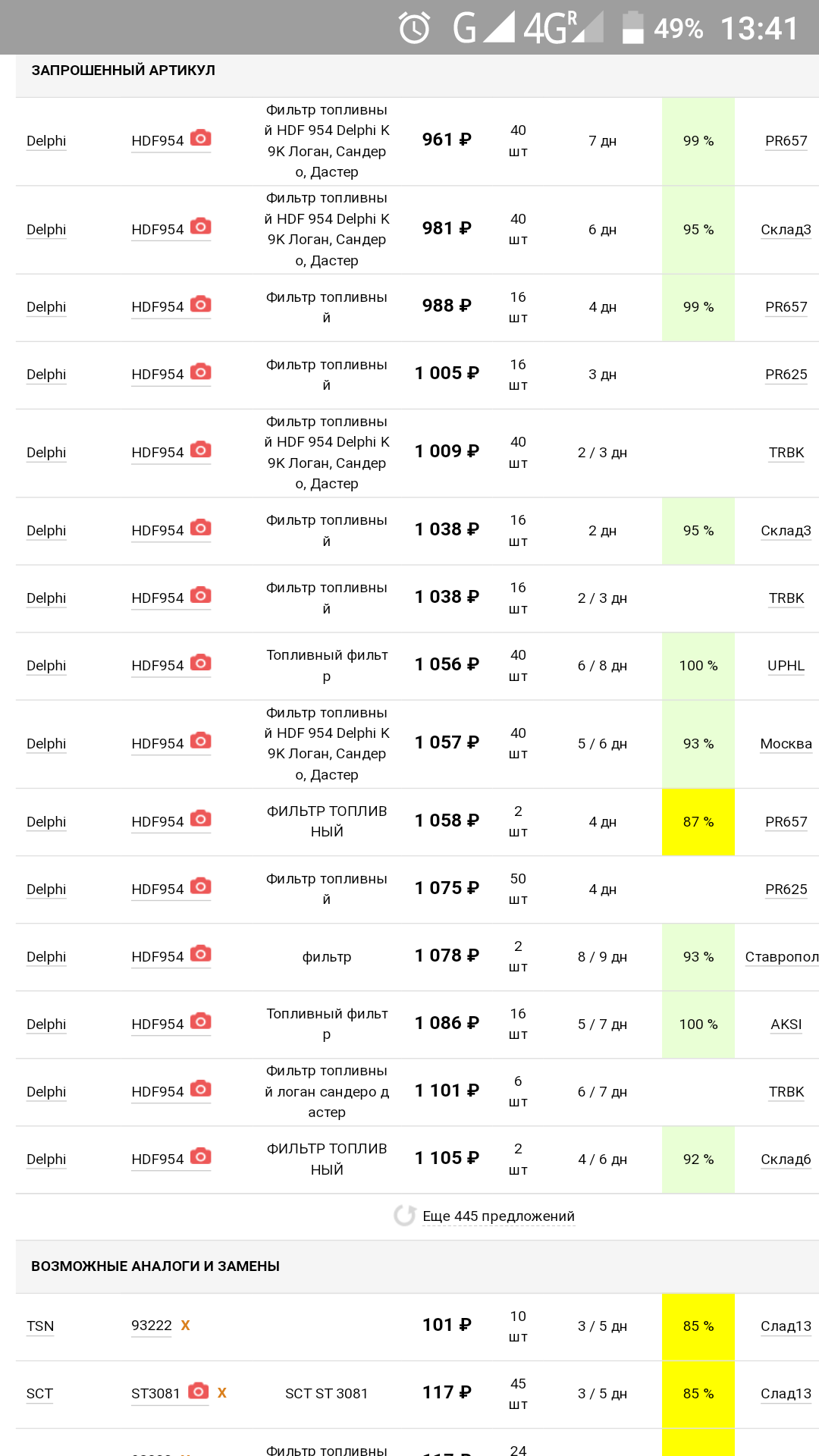View photo for HDF954 priced 981 ₽
This screenshot has height=1456, width=819.
pyautogui.click(x=200, y=227)
